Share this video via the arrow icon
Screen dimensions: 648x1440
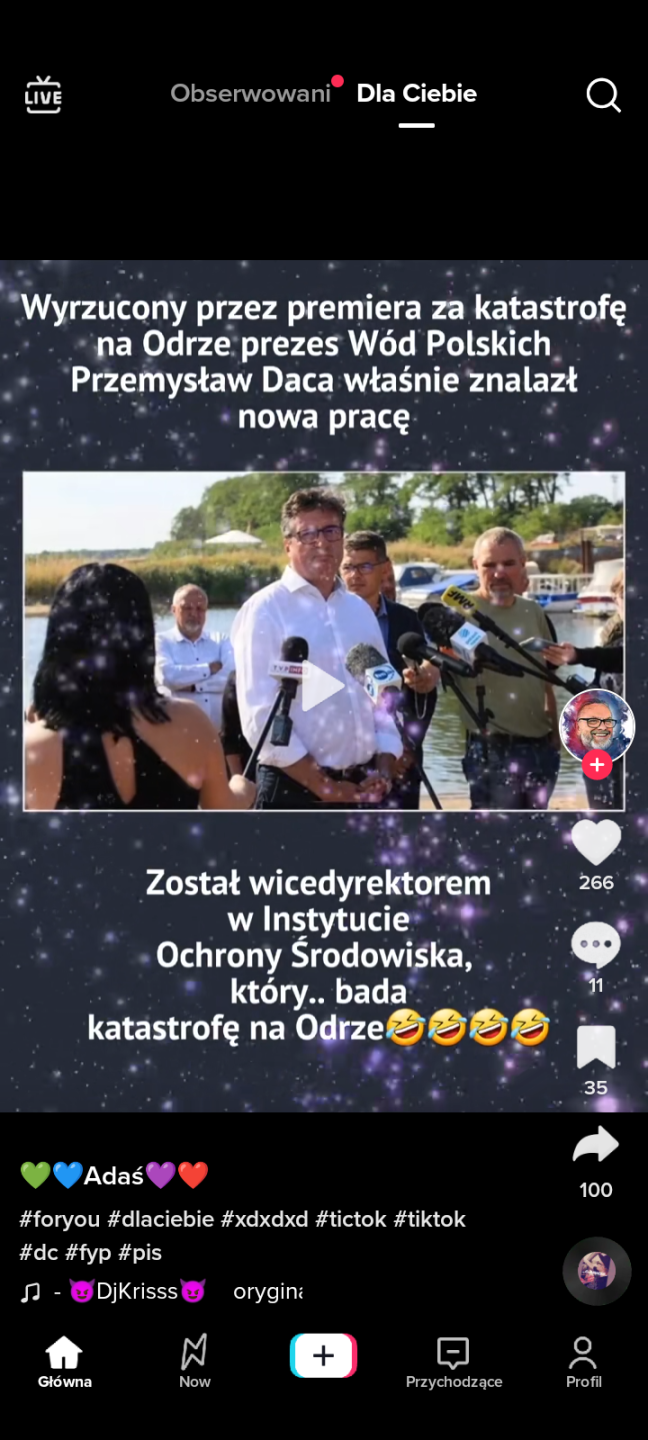[596, 1147]
